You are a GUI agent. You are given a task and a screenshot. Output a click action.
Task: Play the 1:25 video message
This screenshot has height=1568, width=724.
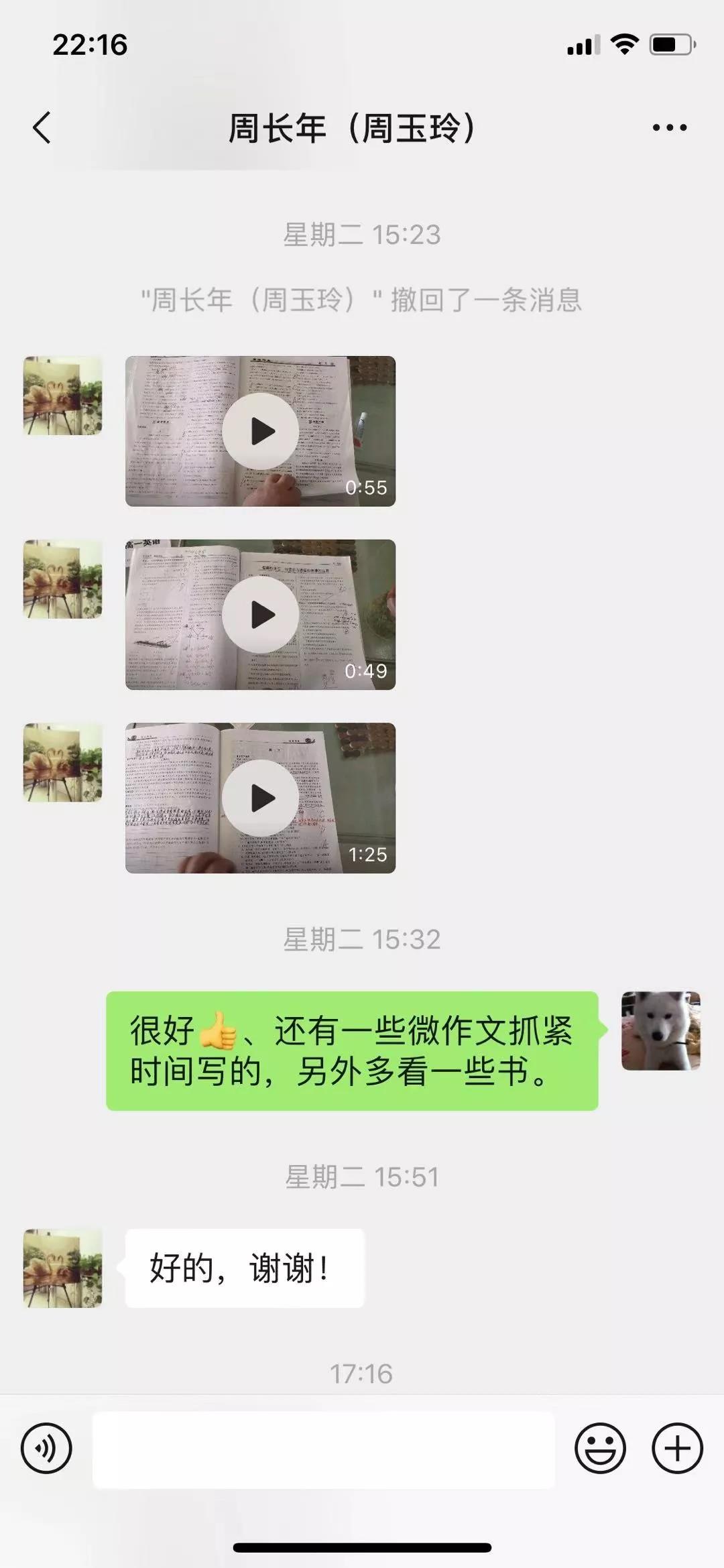pyautogui.click(x=260, y=798)
